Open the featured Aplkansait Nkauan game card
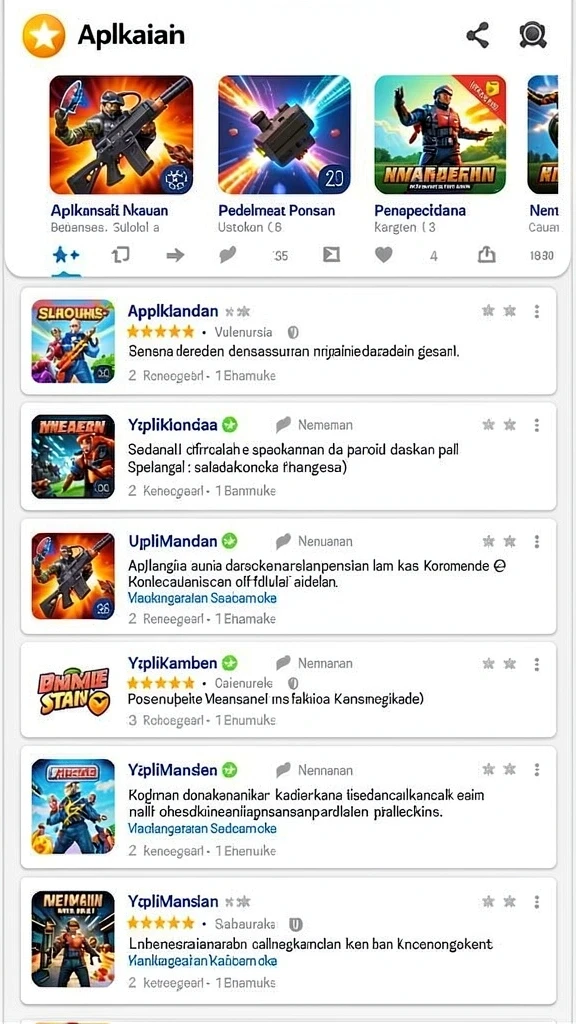This screenshot has width=576, height=1024. click(121, 155)
